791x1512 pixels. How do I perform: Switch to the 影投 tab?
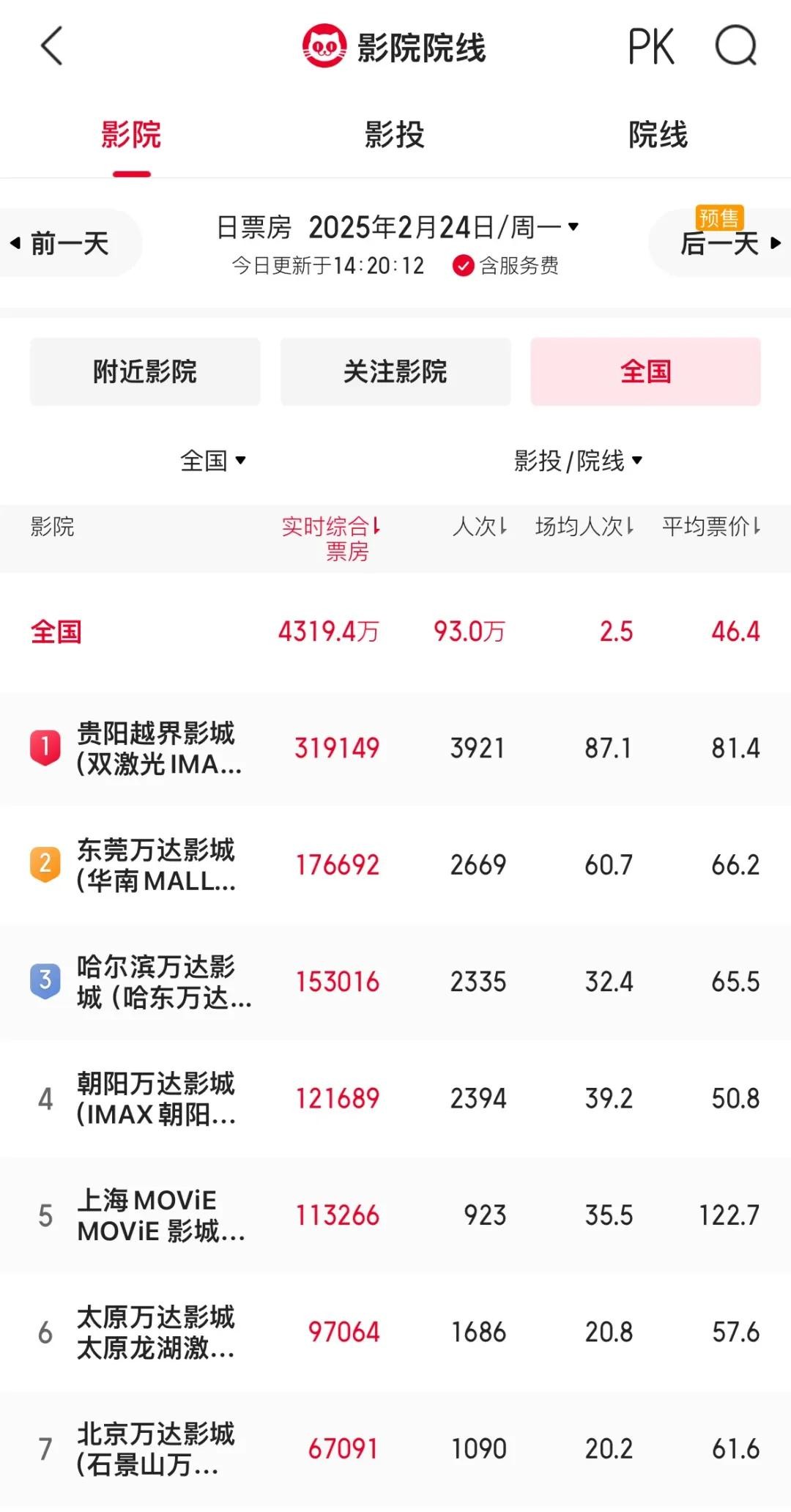coord(395,135)
